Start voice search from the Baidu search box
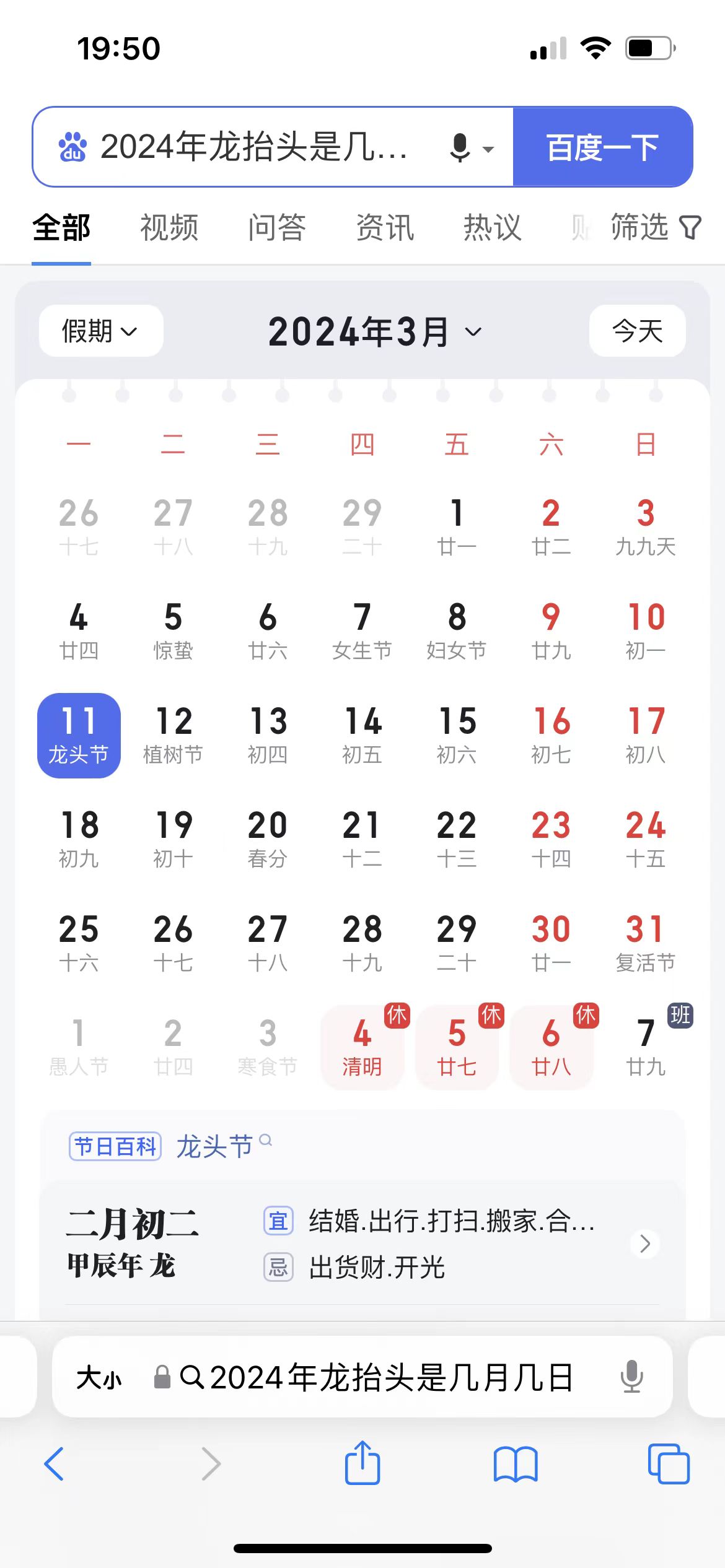The width and height of the screenshot is (725, 1568). click(461, 147)
